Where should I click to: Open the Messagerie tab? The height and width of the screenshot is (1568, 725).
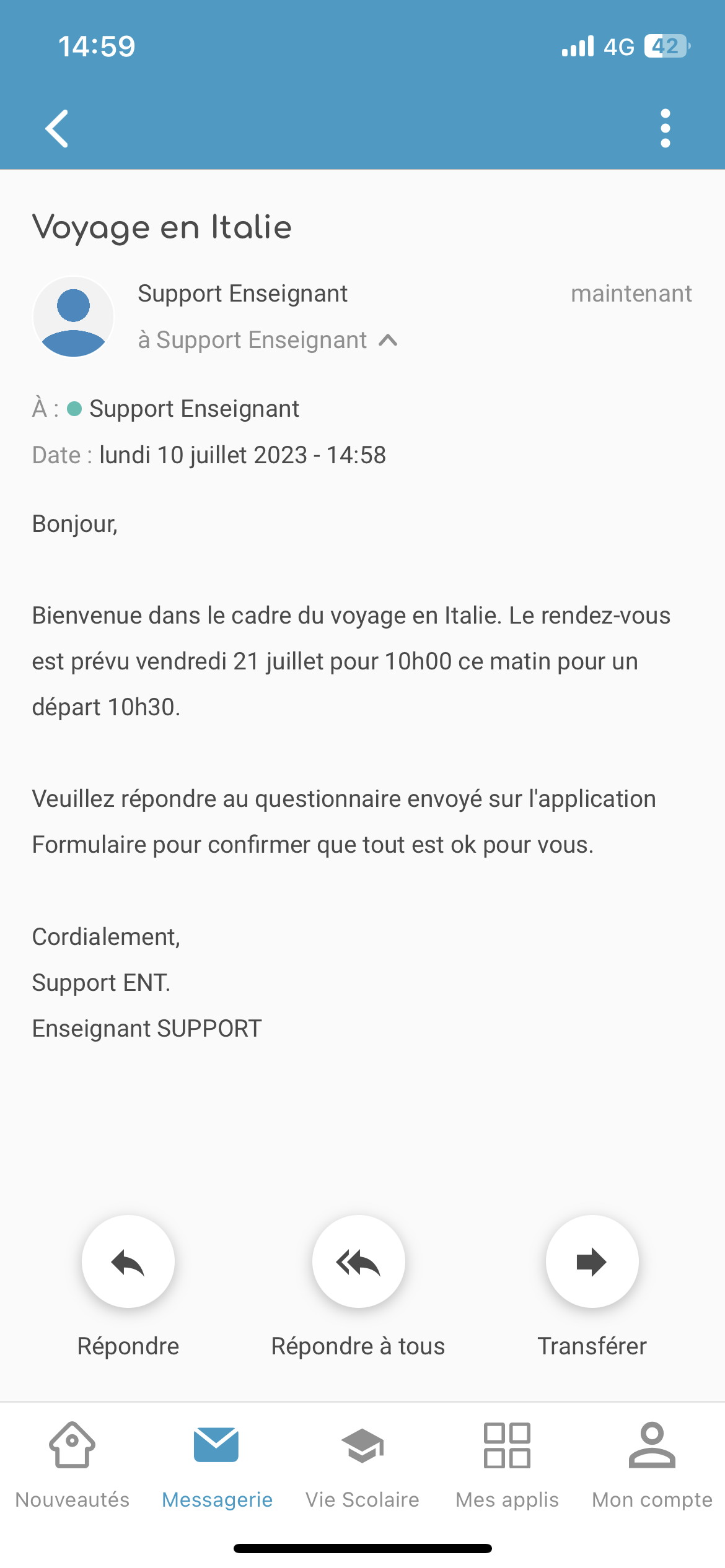coord(217,1465)
